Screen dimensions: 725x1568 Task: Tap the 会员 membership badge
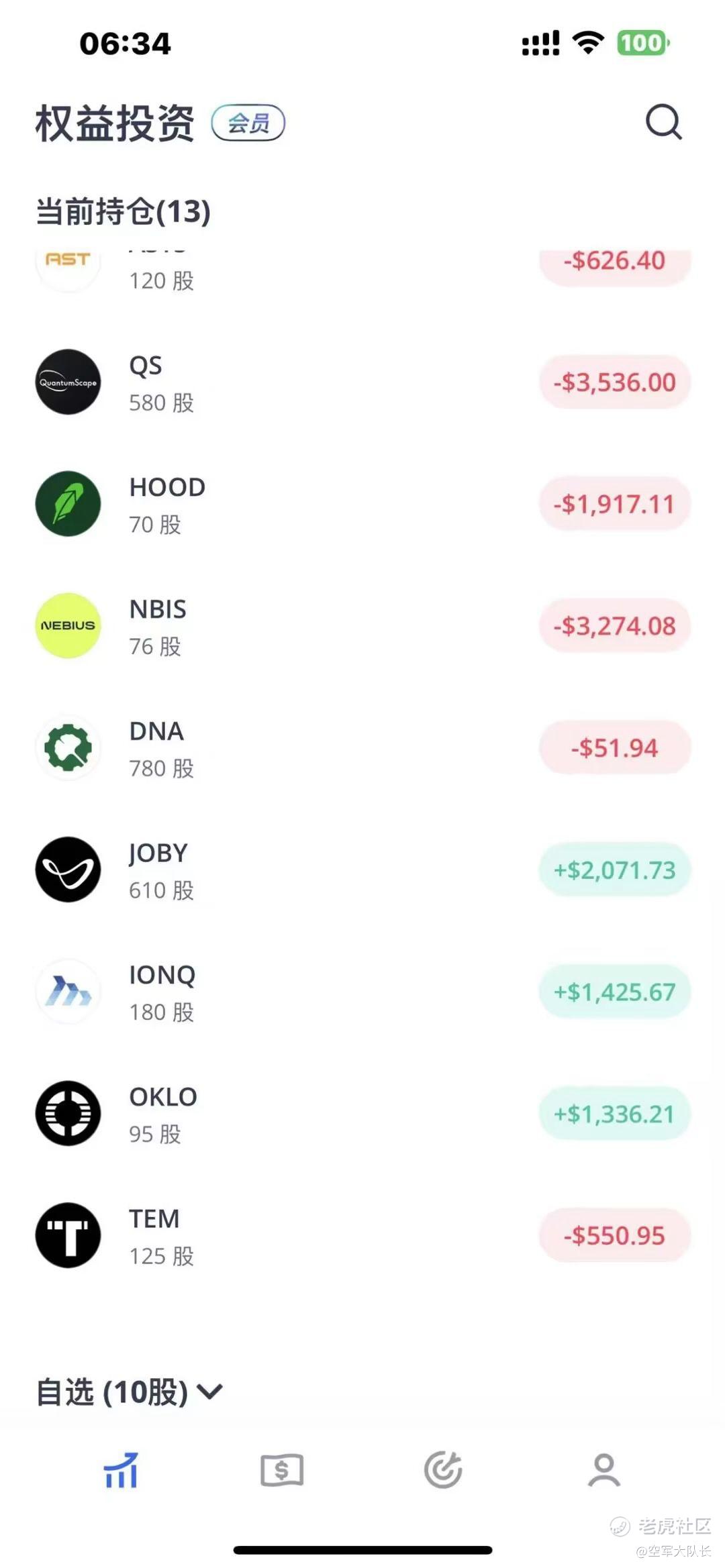click(x=248, y=123)
